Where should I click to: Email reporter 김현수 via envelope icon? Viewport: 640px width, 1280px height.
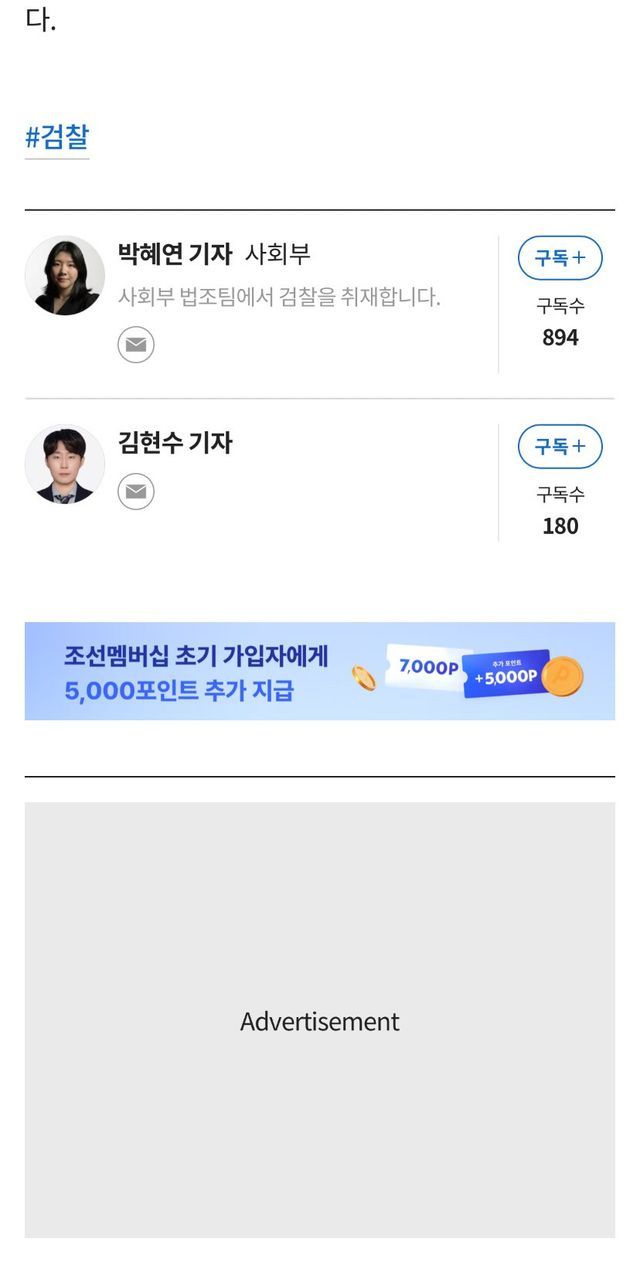(136, 491)
